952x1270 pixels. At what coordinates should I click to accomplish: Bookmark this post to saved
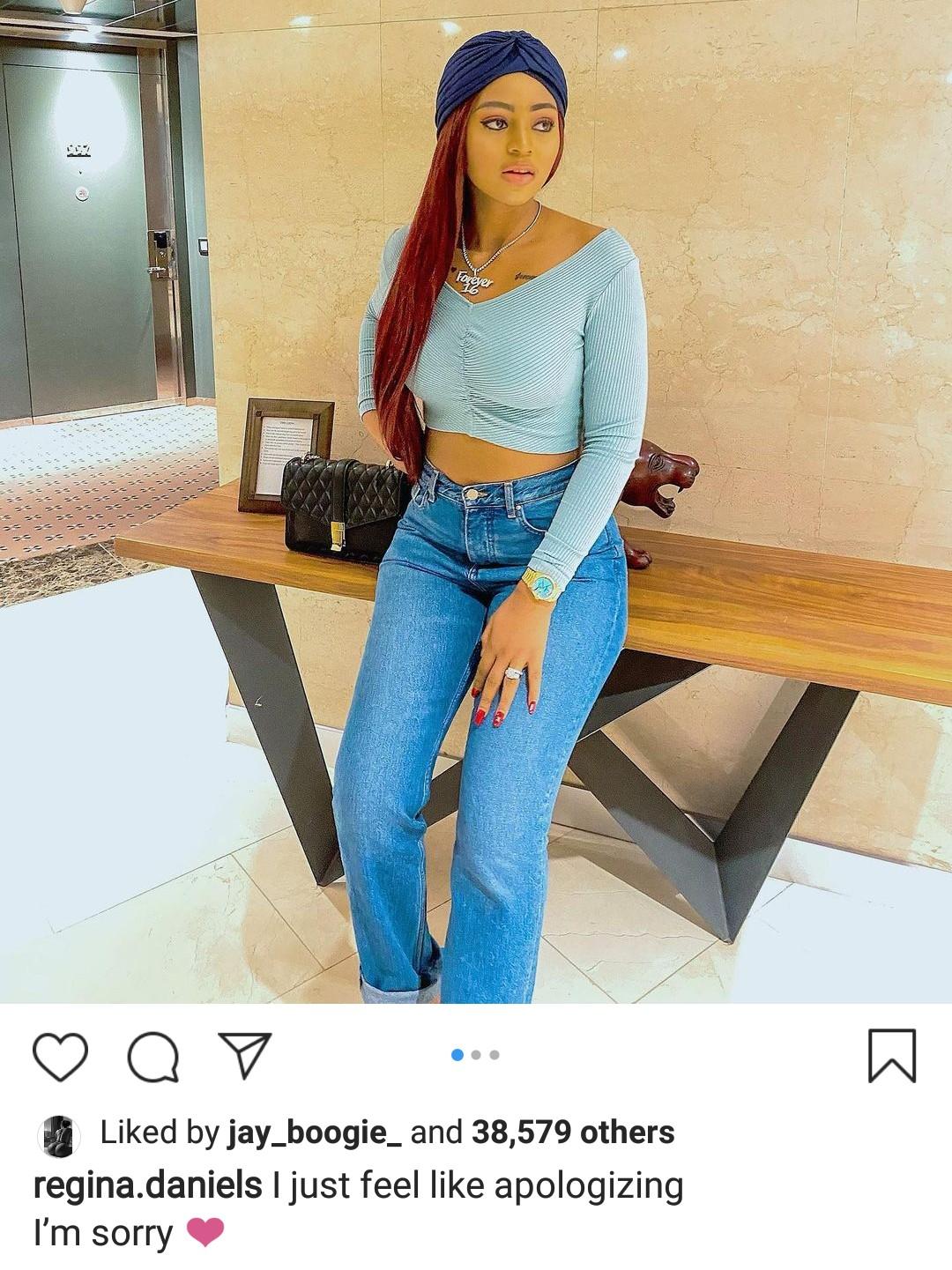click(892, 1055)
